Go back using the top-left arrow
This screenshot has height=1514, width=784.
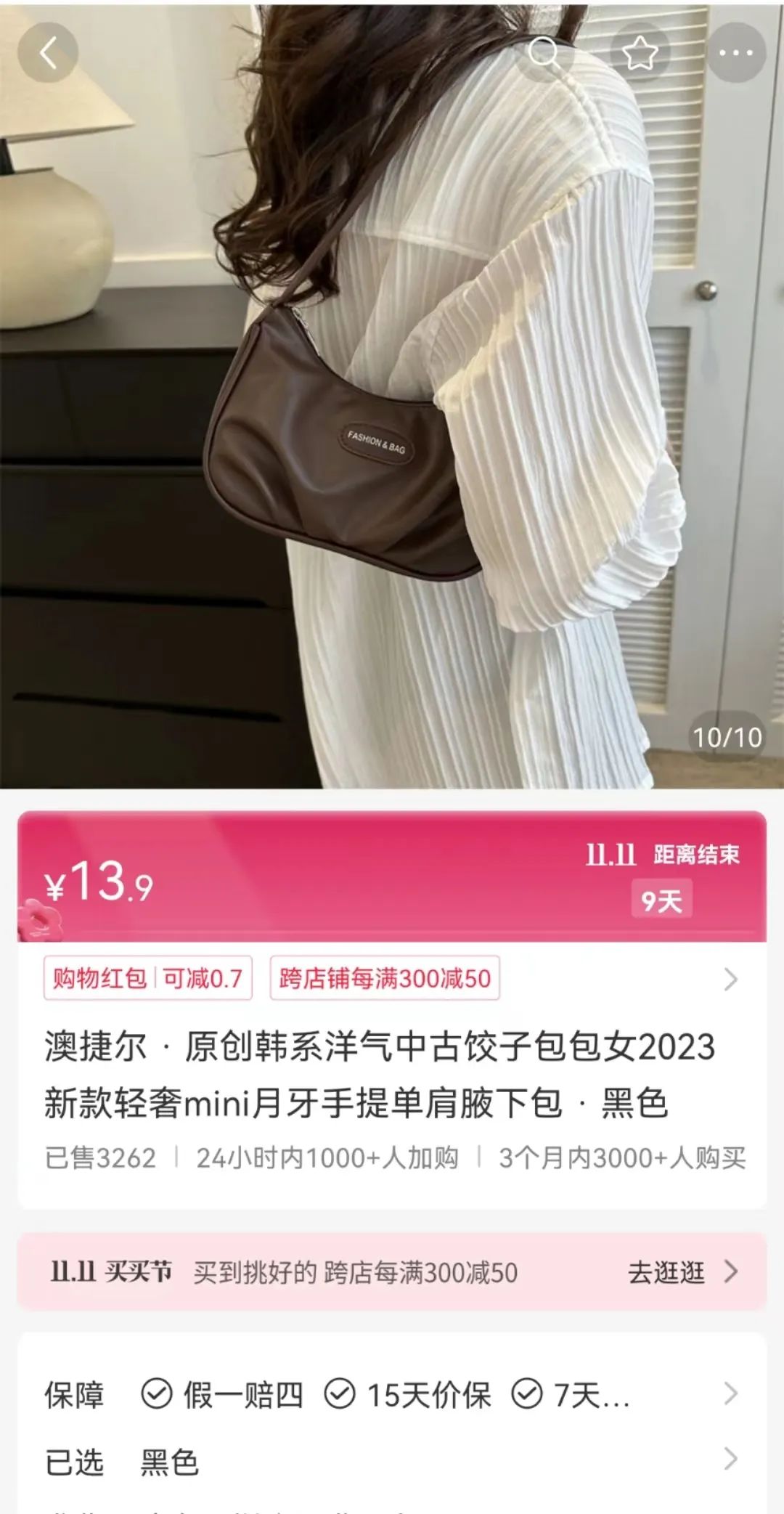coord(48,53)
